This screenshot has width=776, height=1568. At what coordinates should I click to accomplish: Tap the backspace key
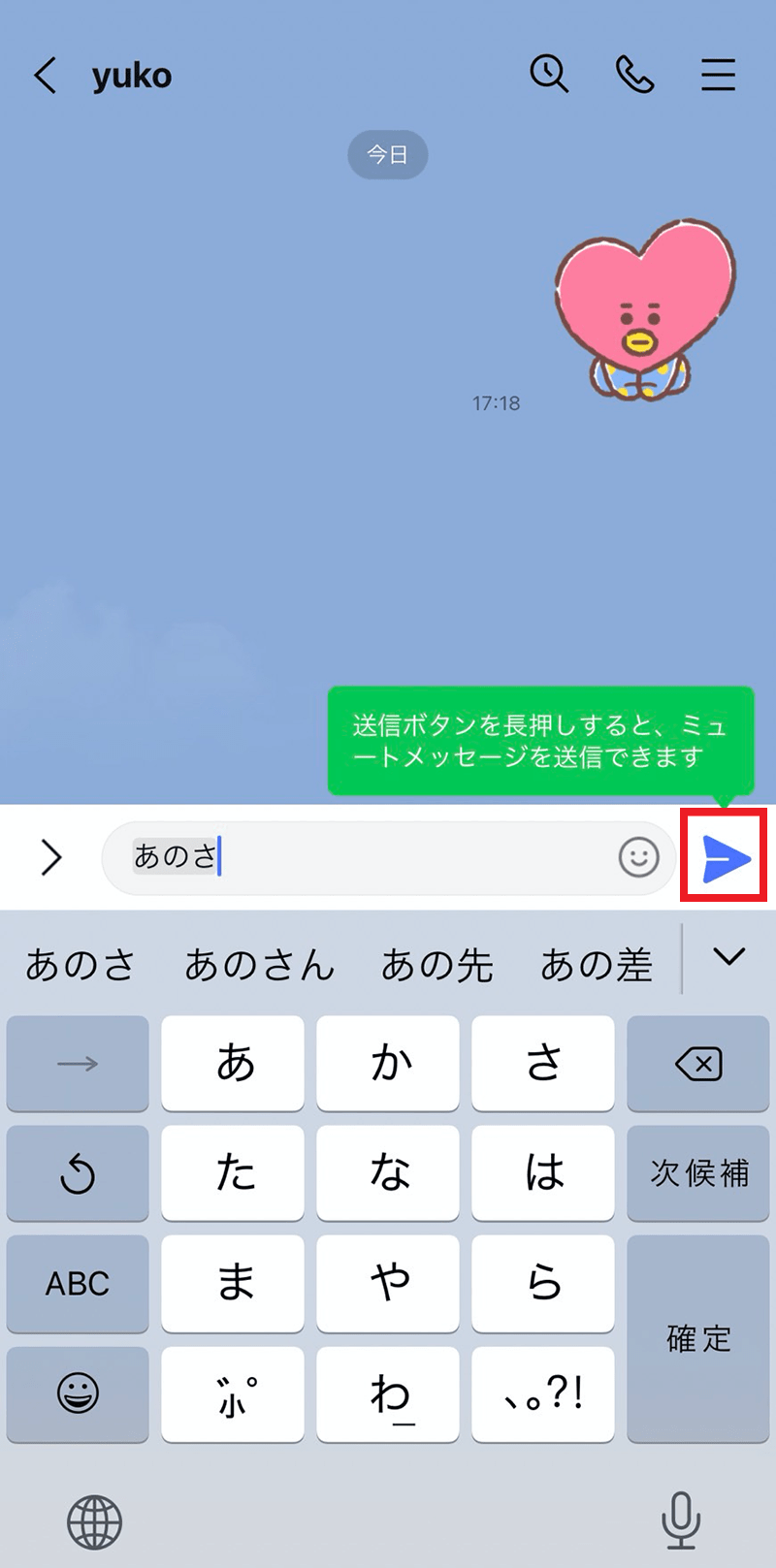(697, 1064)
